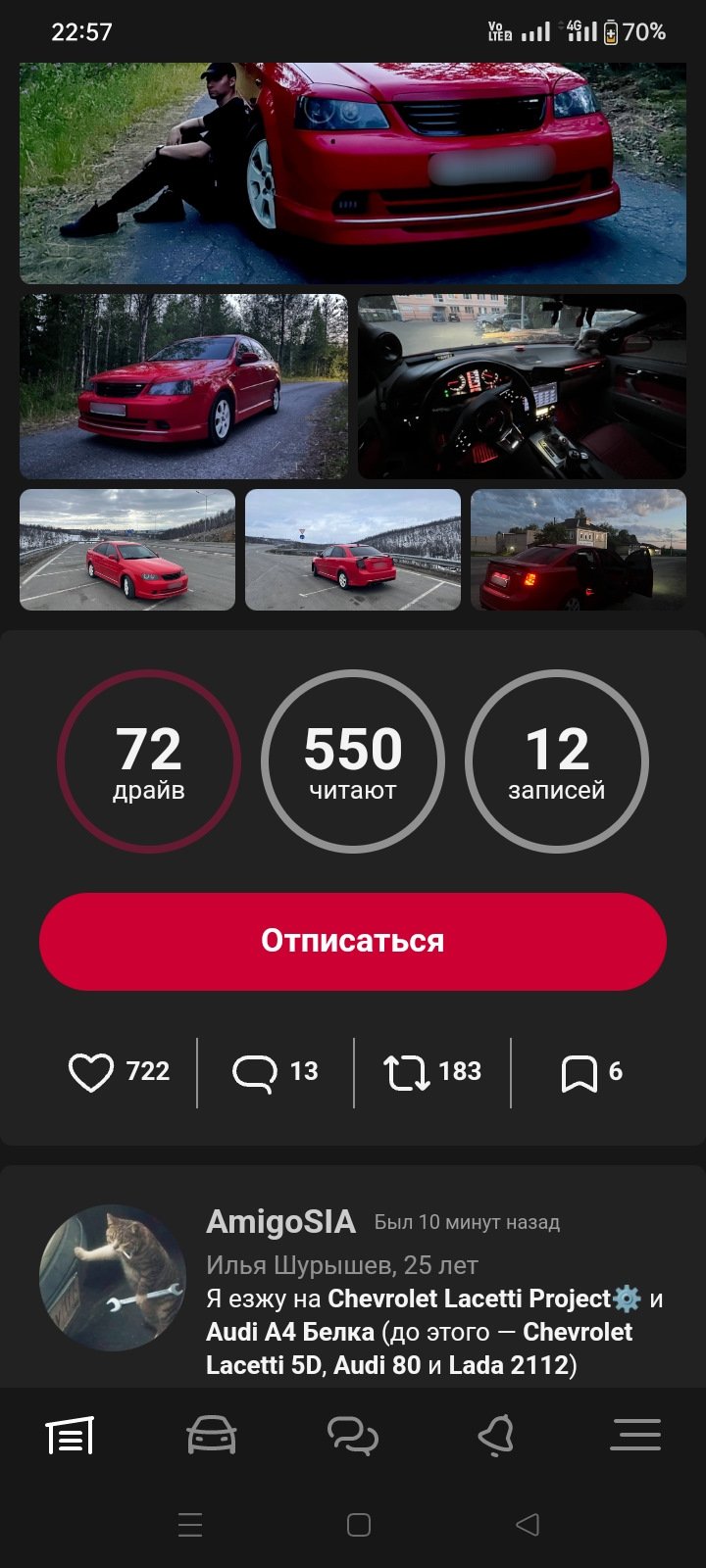Switch to the cars tab
706x1568 pixels.
pyautogui.click(x=212, y=1437)
